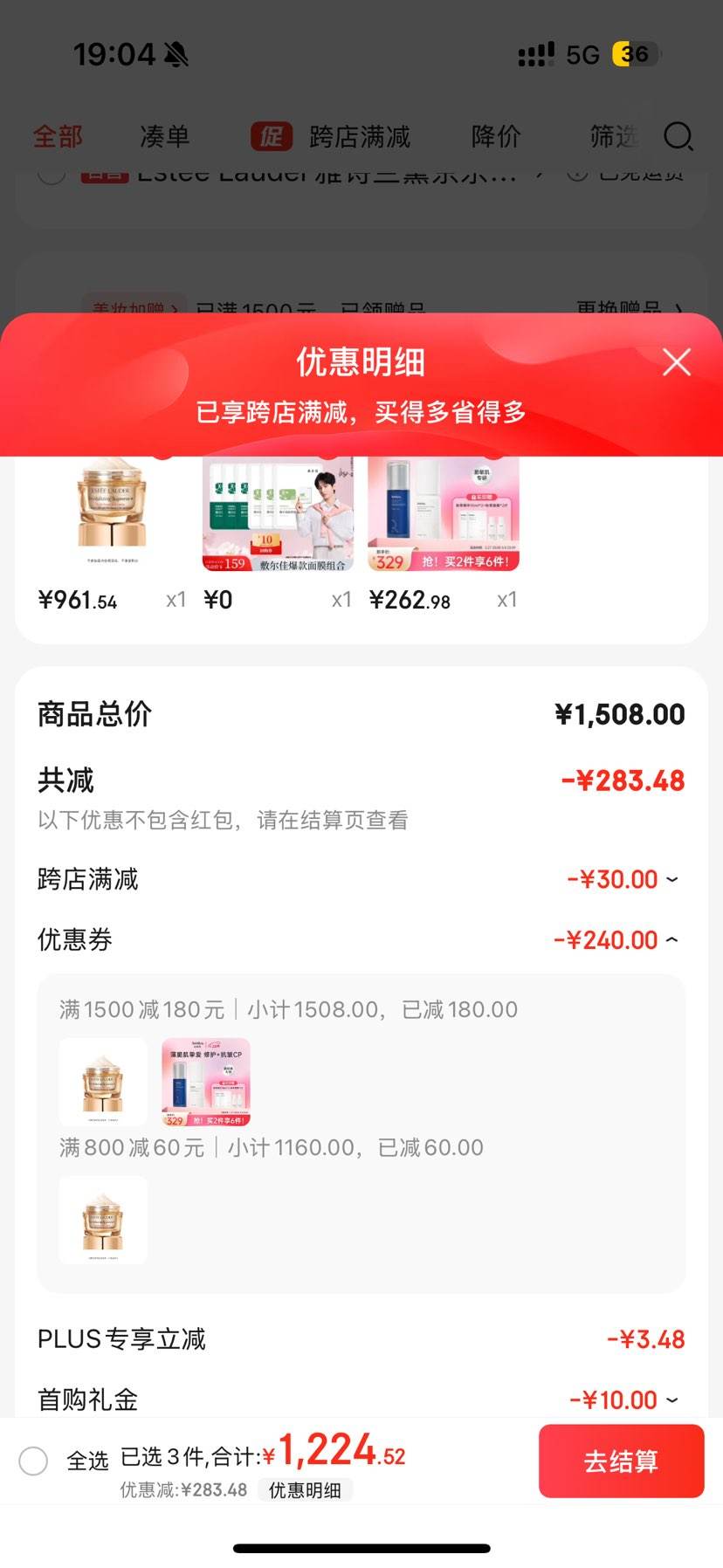Open search via the magnifier icon
The width and height of the screenshot is (723, 1568).
click(679, 137)
